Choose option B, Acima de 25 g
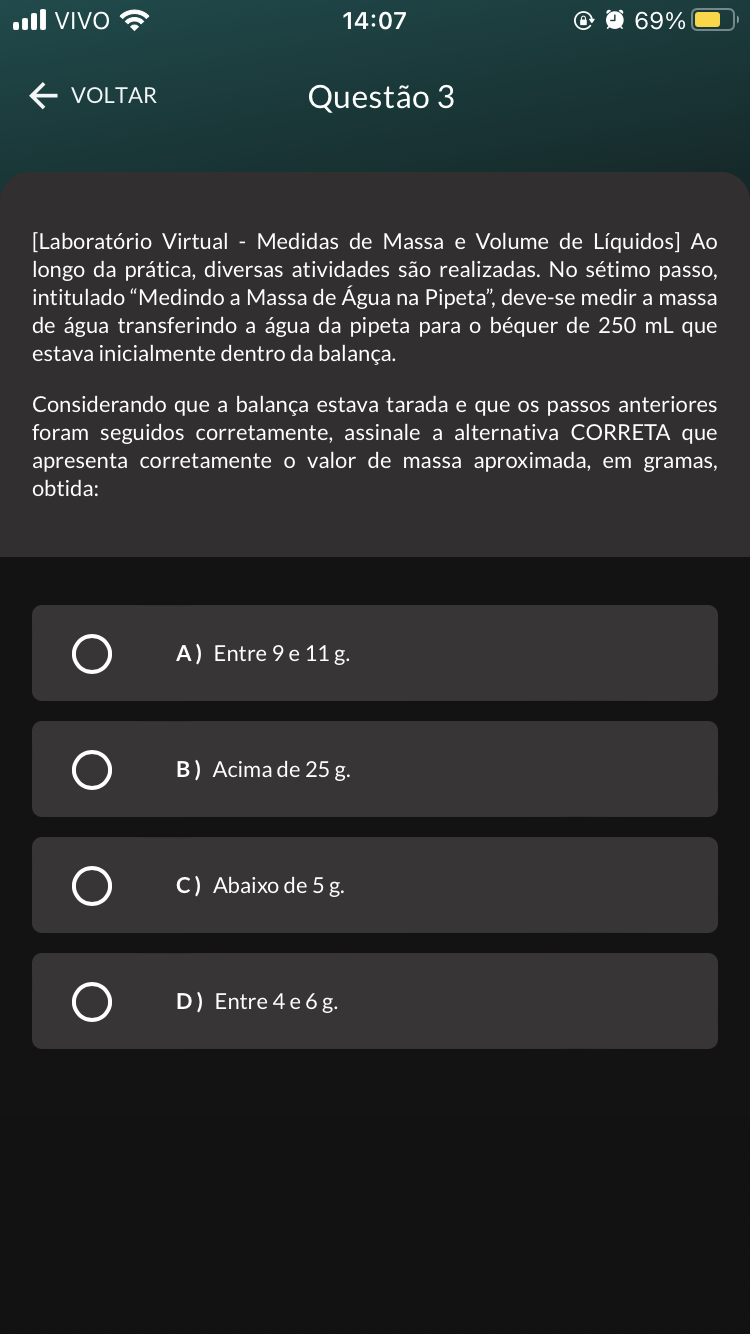Screen dimensions: 750x1334 click(92, 770)
